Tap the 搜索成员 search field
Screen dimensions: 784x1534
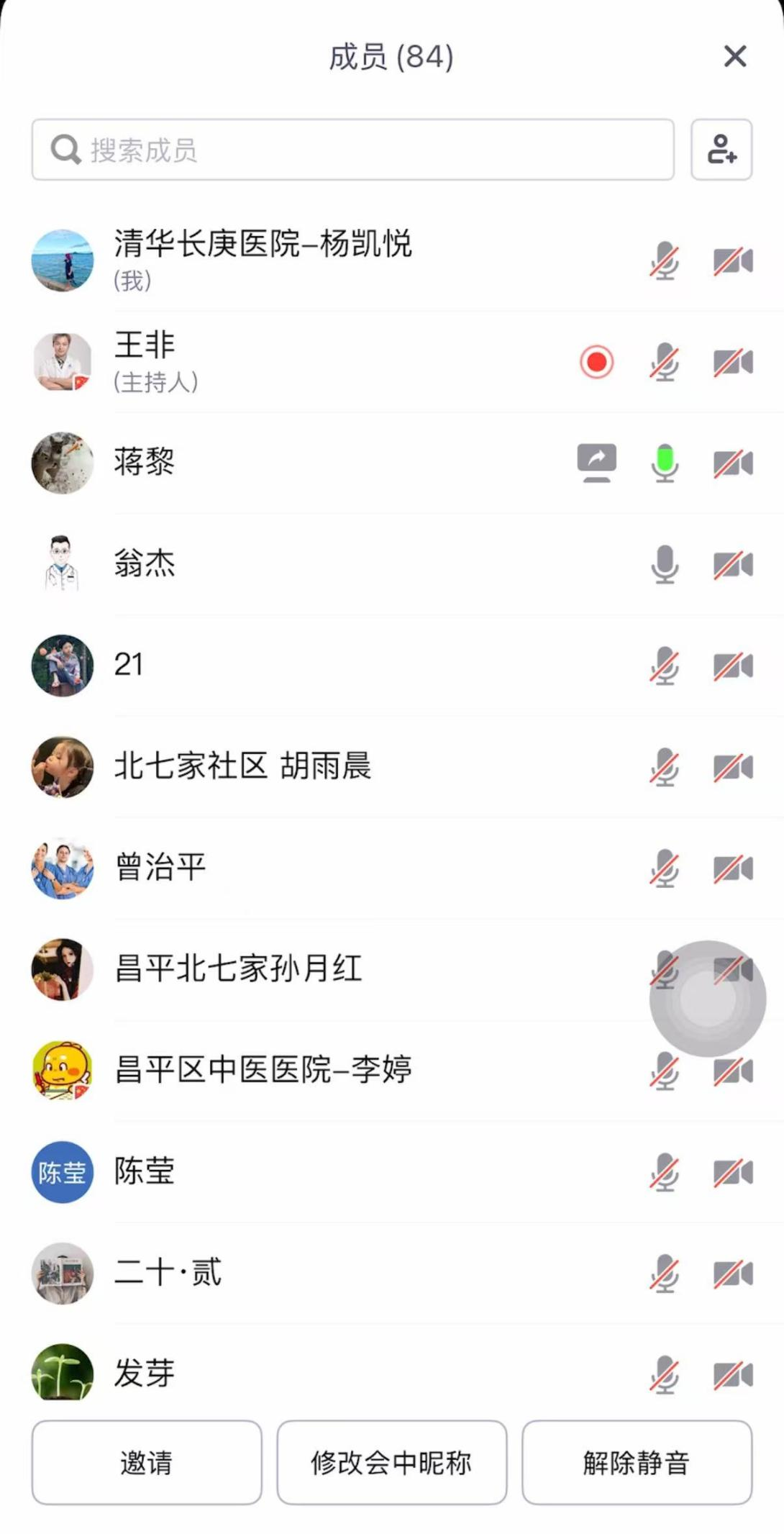point(352,150)
